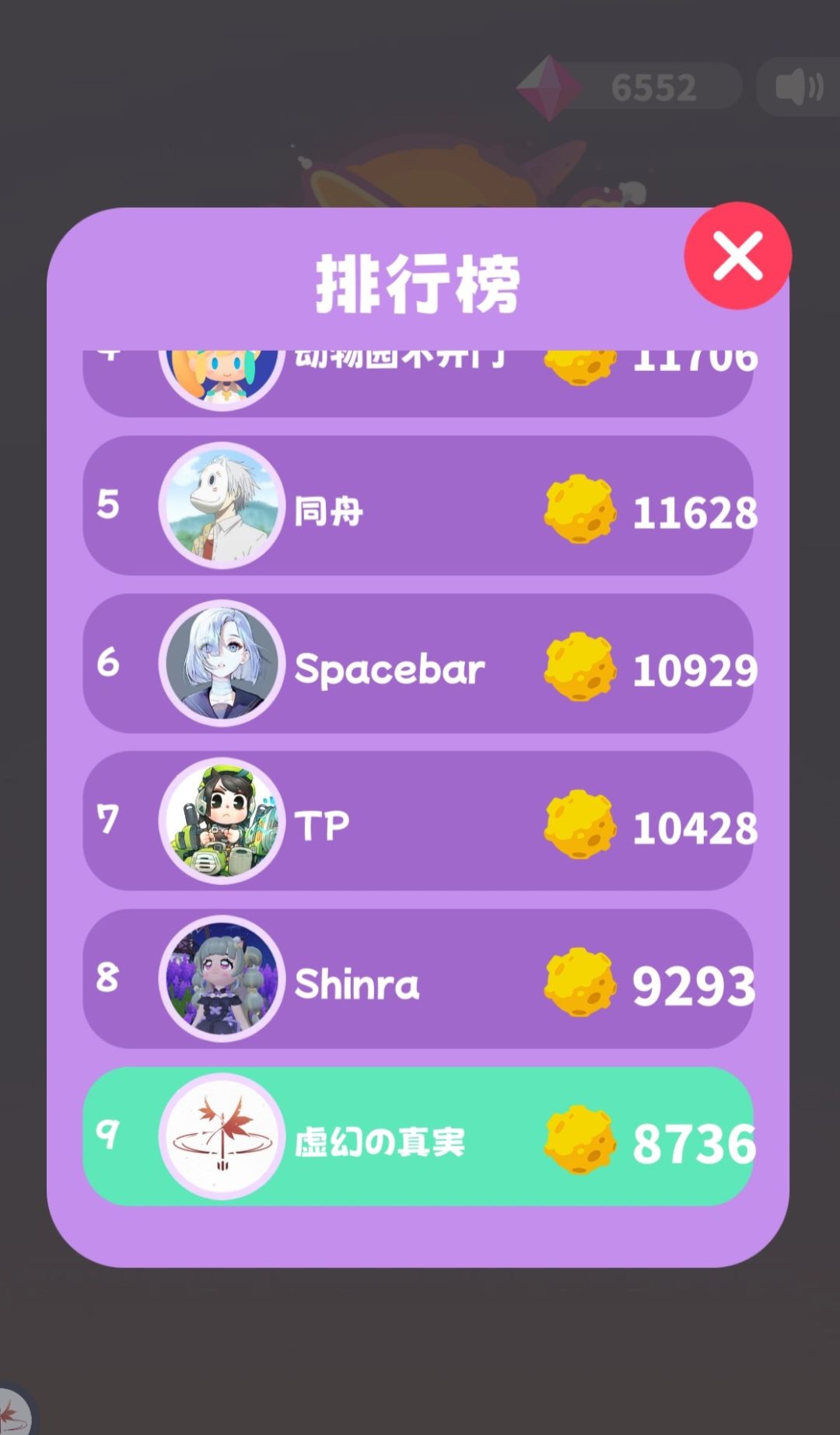The width and height of the screenshot is (840, 1435).
Task: Close the 排行榜 leaderboard dialog
Action: pyautogui.click(x=737, y=257)
